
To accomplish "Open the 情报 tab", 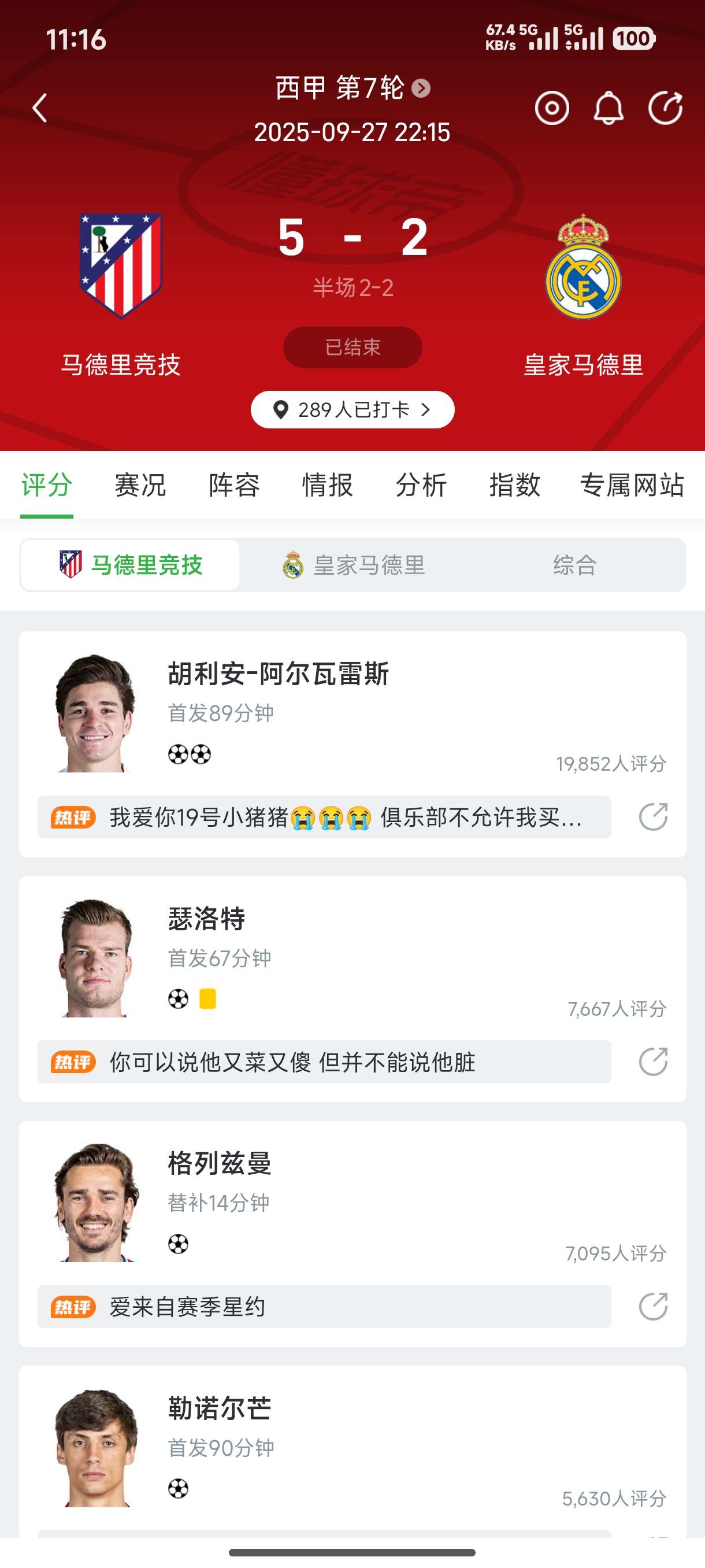I will 328,485.
